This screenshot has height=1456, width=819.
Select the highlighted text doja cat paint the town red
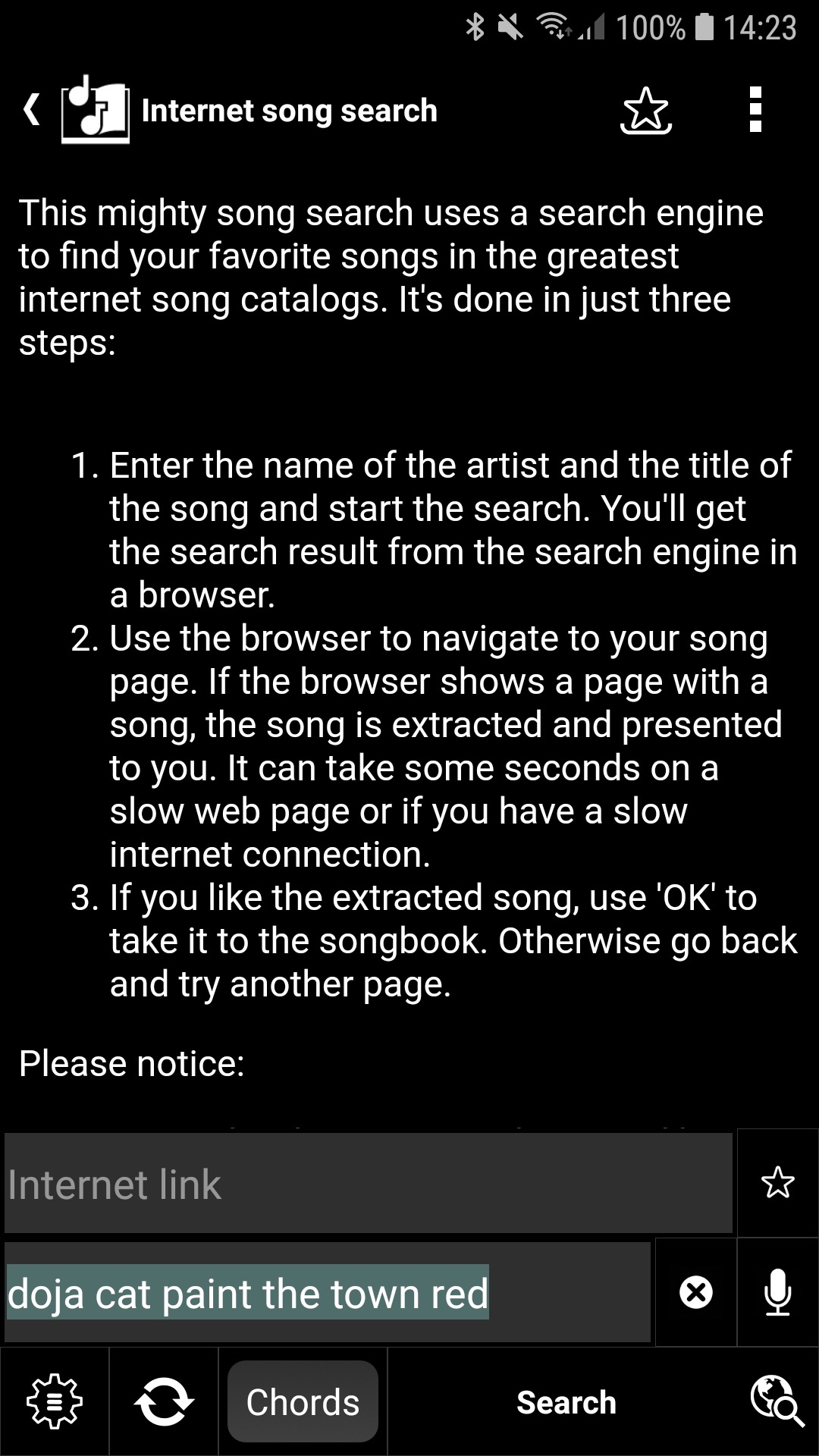(x=247, y=1292)
